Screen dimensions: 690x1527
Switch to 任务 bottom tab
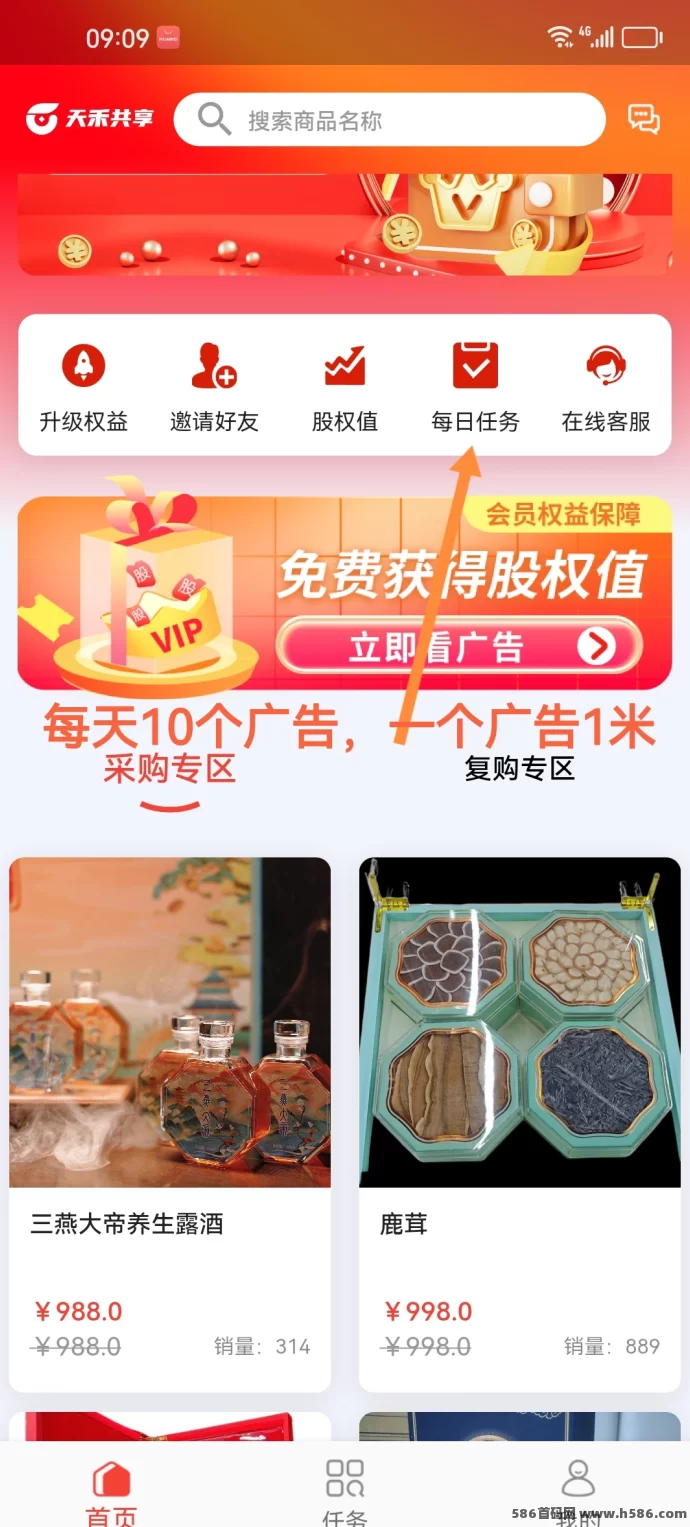[x=345, y=1490]
